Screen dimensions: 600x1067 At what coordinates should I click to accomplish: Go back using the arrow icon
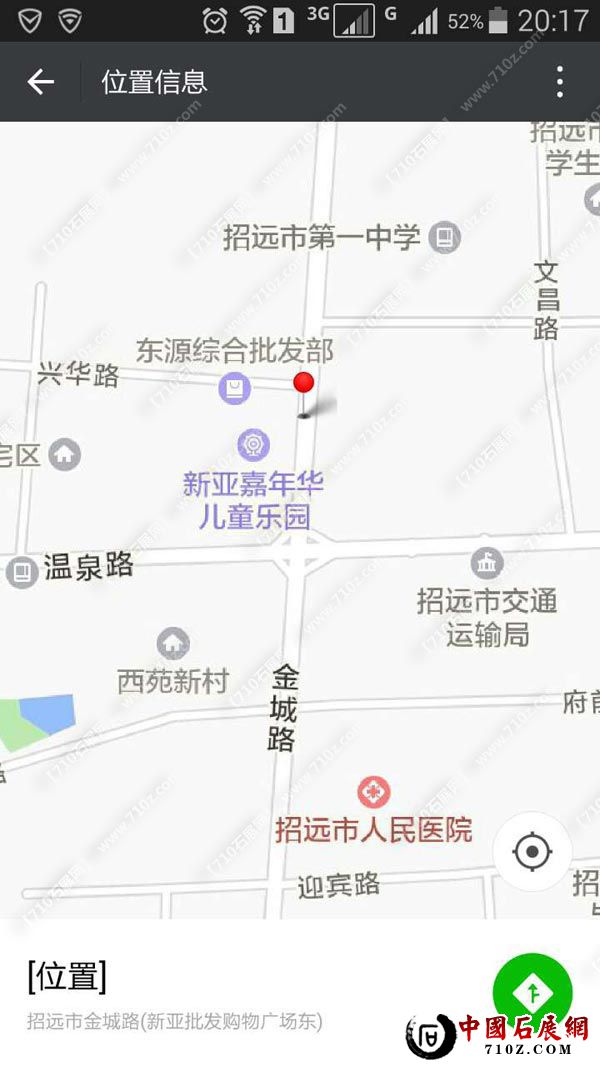click(x=40, y=82)
